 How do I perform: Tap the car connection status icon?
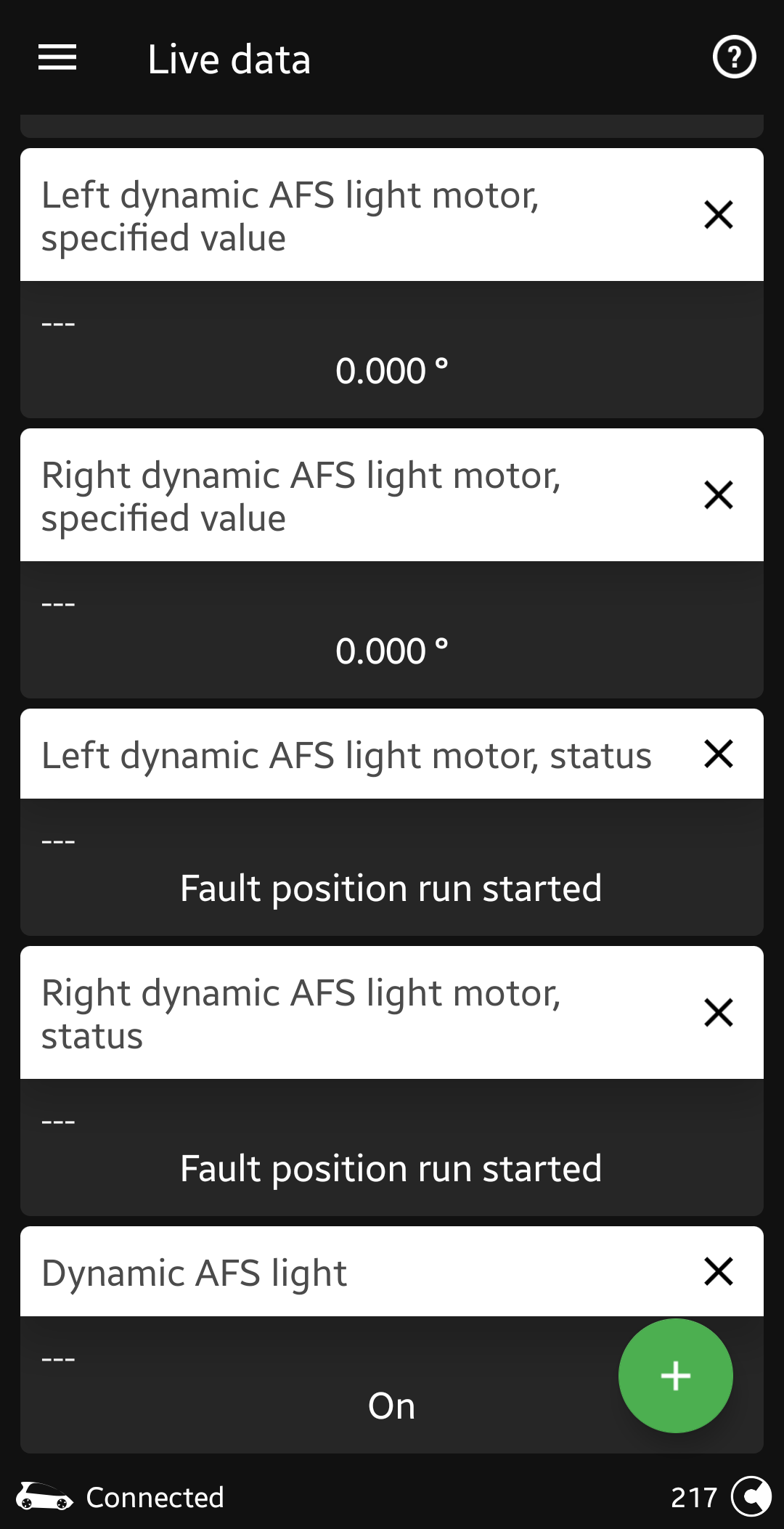[x=44, y=1498]
